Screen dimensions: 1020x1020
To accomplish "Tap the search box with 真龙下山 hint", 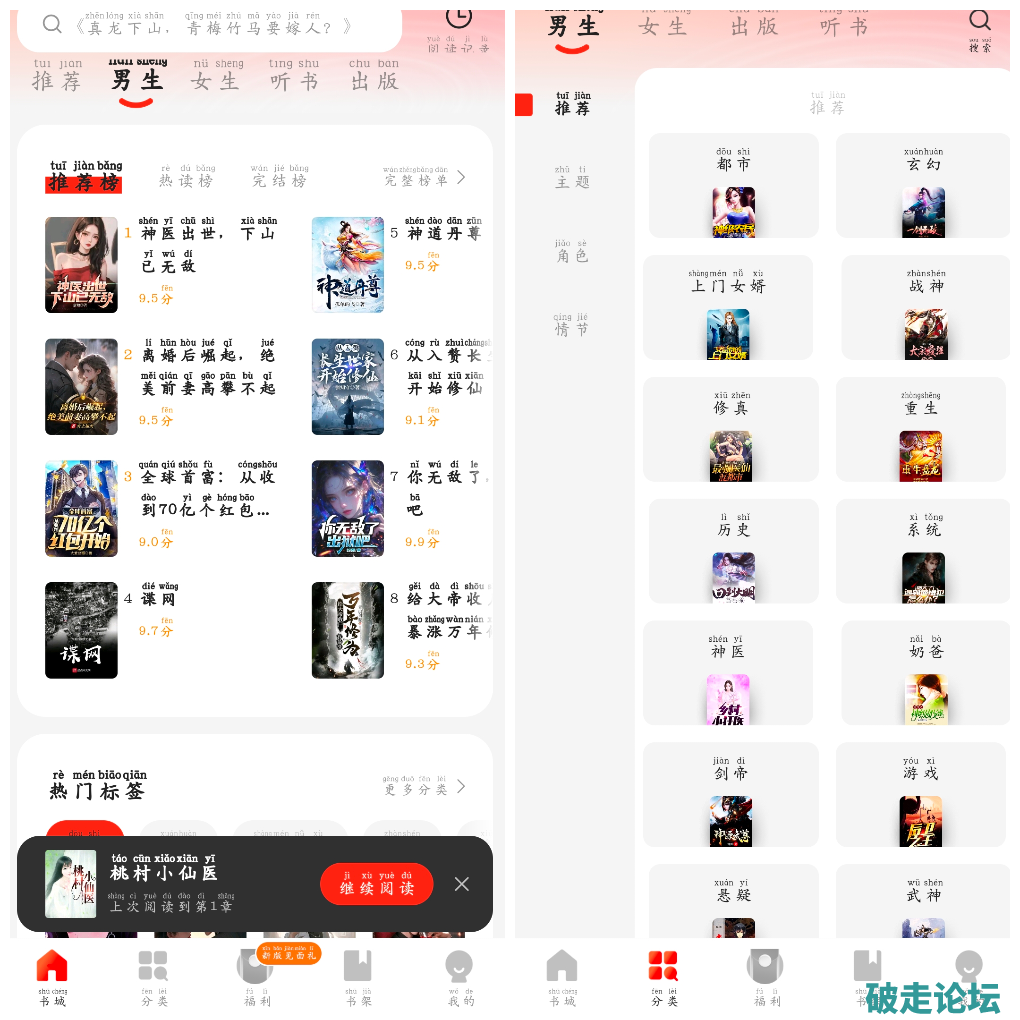I will coord(210,27).
